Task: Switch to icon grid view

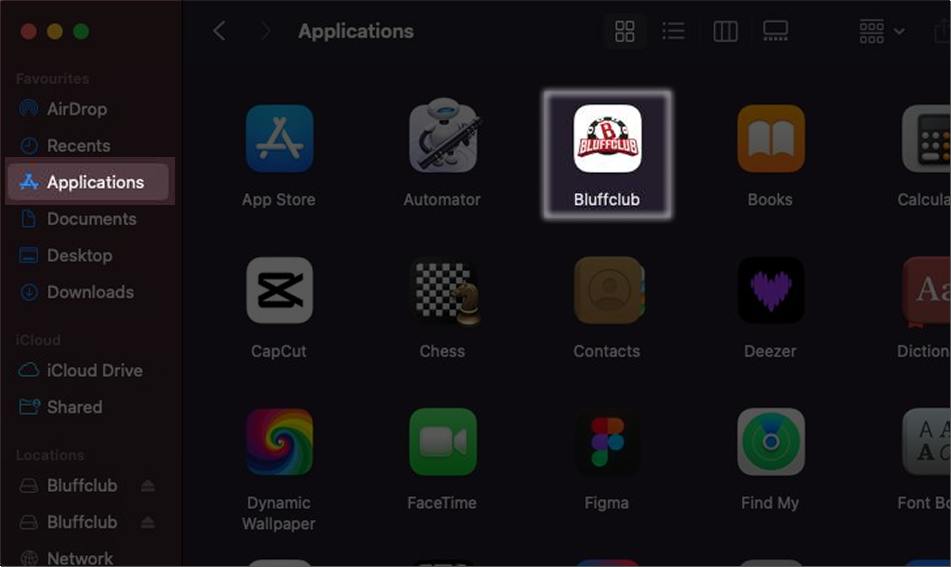Action: pyautogui.click(x=625, y=31)
